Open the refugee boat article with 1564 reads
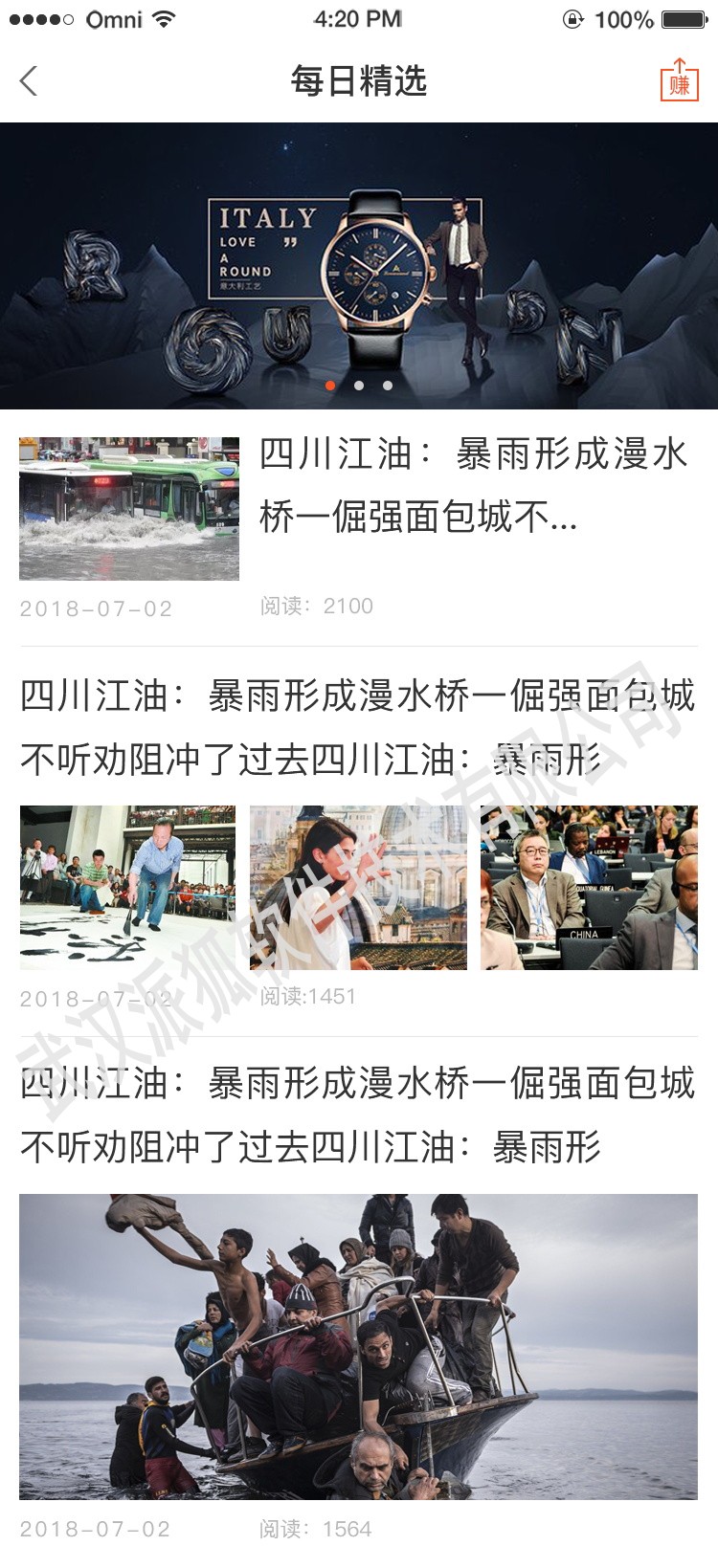Viewport: 718px width, 1568px height. point(359,1301)
